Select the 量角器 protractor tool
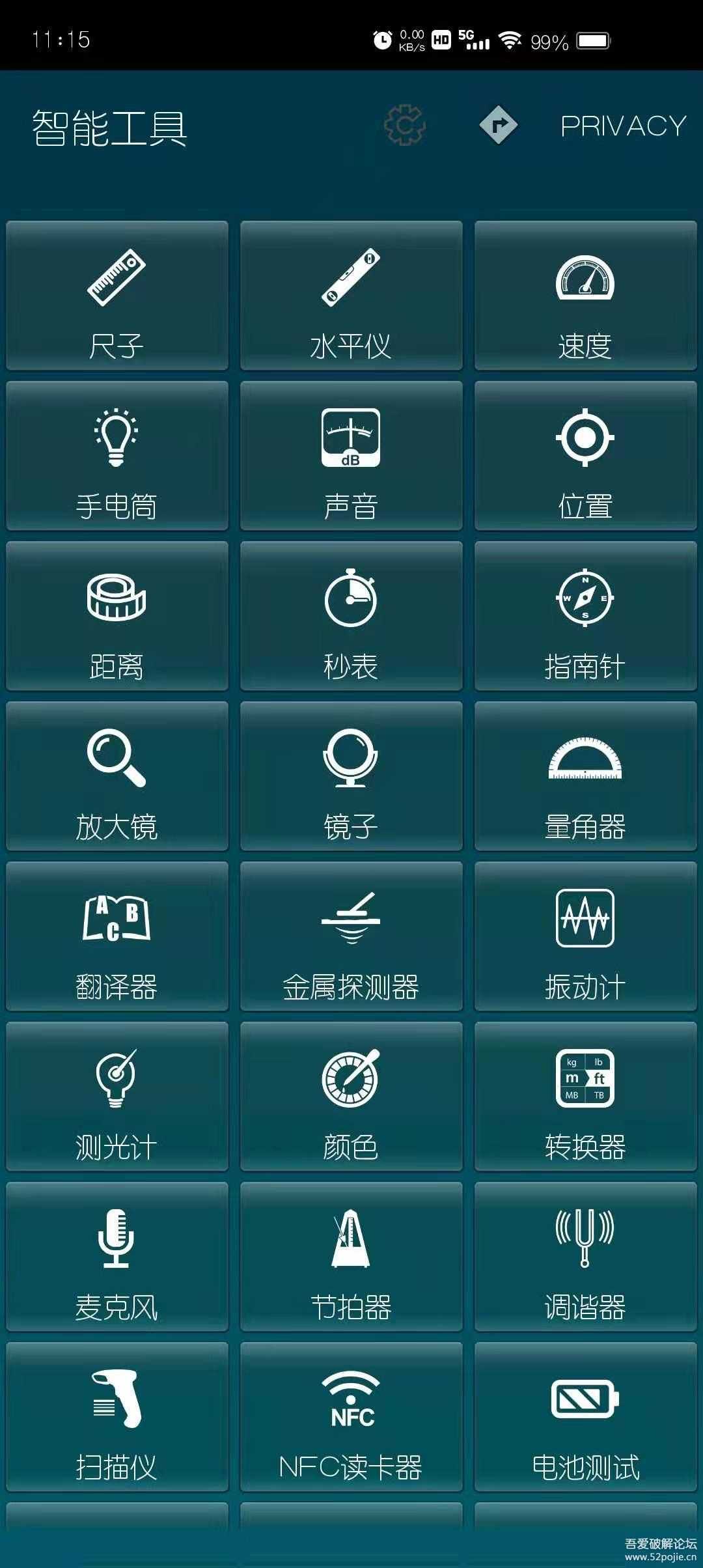 pos(585,776)
